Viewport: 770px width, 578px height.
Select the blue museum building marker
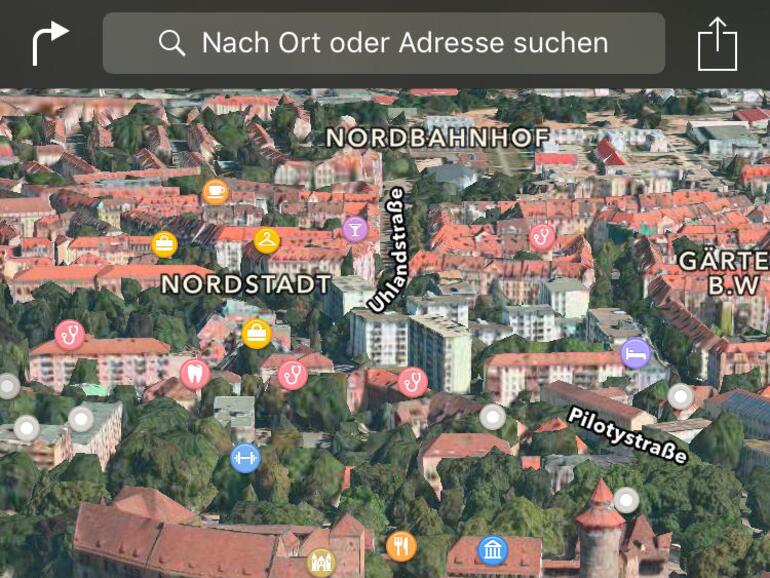pyautogui.click(x=492, y=550)
